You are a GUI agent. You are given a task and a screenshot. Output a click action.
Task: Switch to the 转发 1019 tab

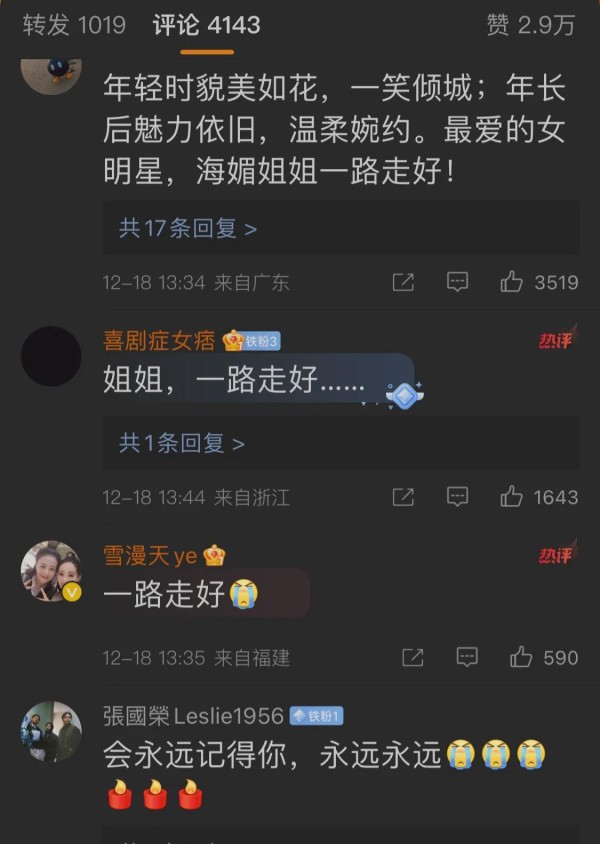[x=74, y=25]
